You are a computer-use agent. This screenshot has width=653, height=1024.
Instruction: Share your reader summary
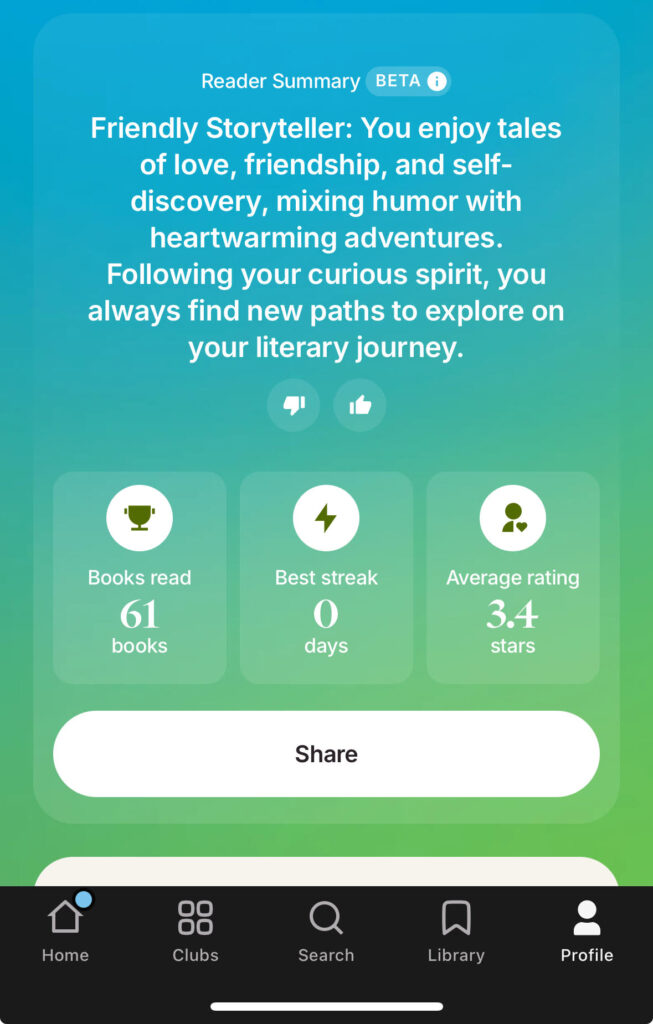[326, 754]
